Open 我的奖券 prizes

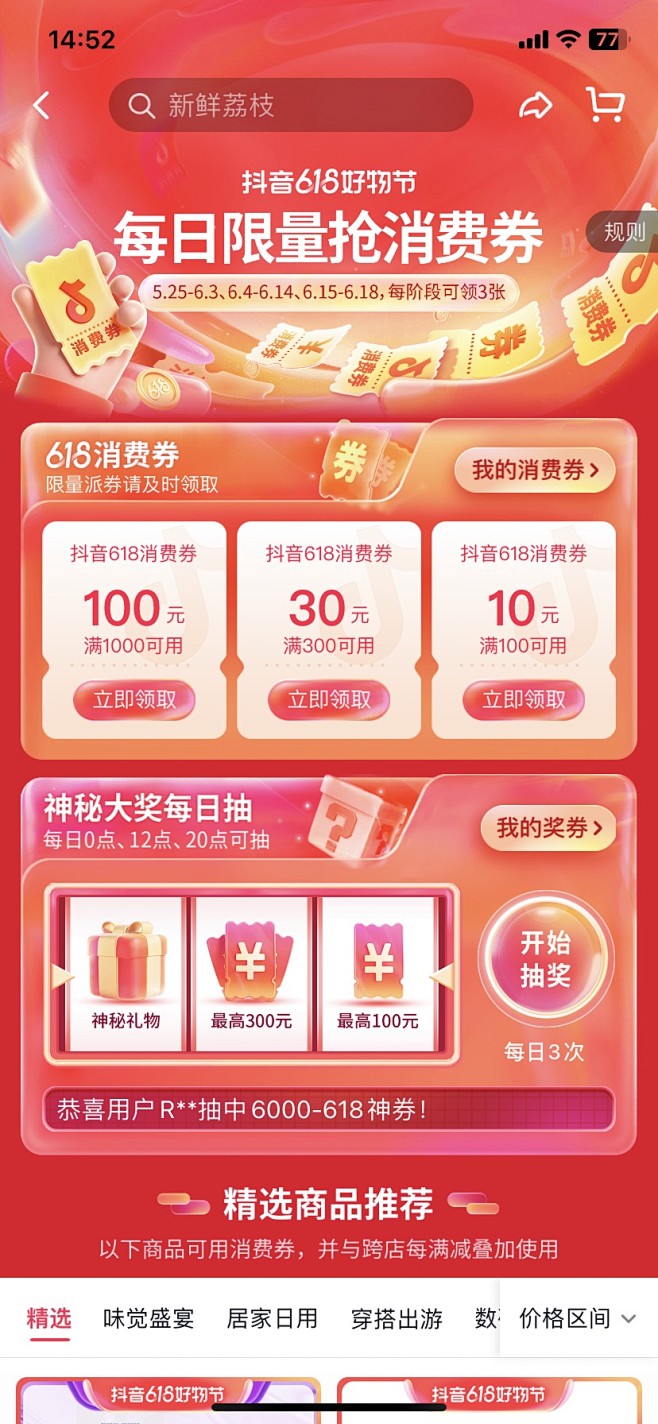point(549,828)
